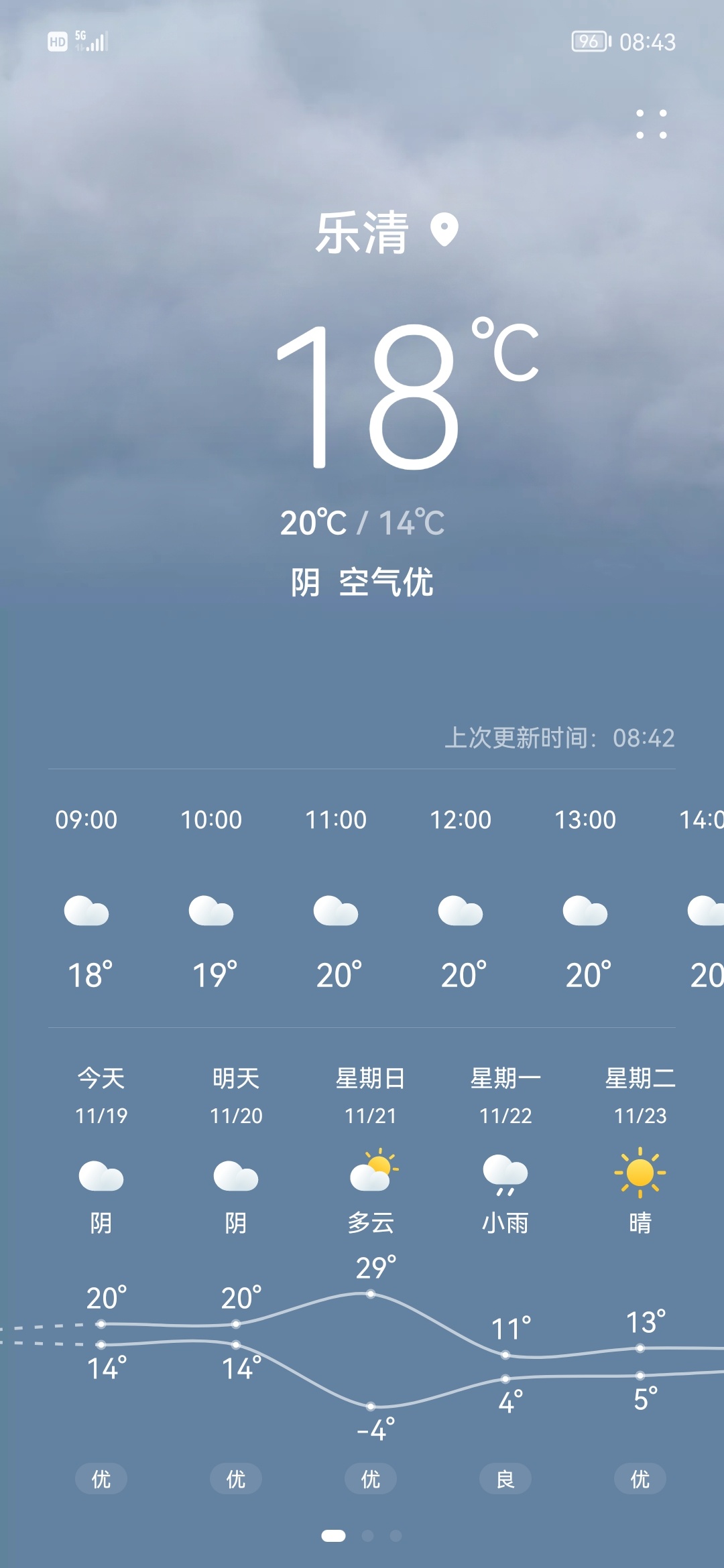Open the 乐清 city location title
The width and height of the screenshot is (724, 1568).
[x=363, y=233]
